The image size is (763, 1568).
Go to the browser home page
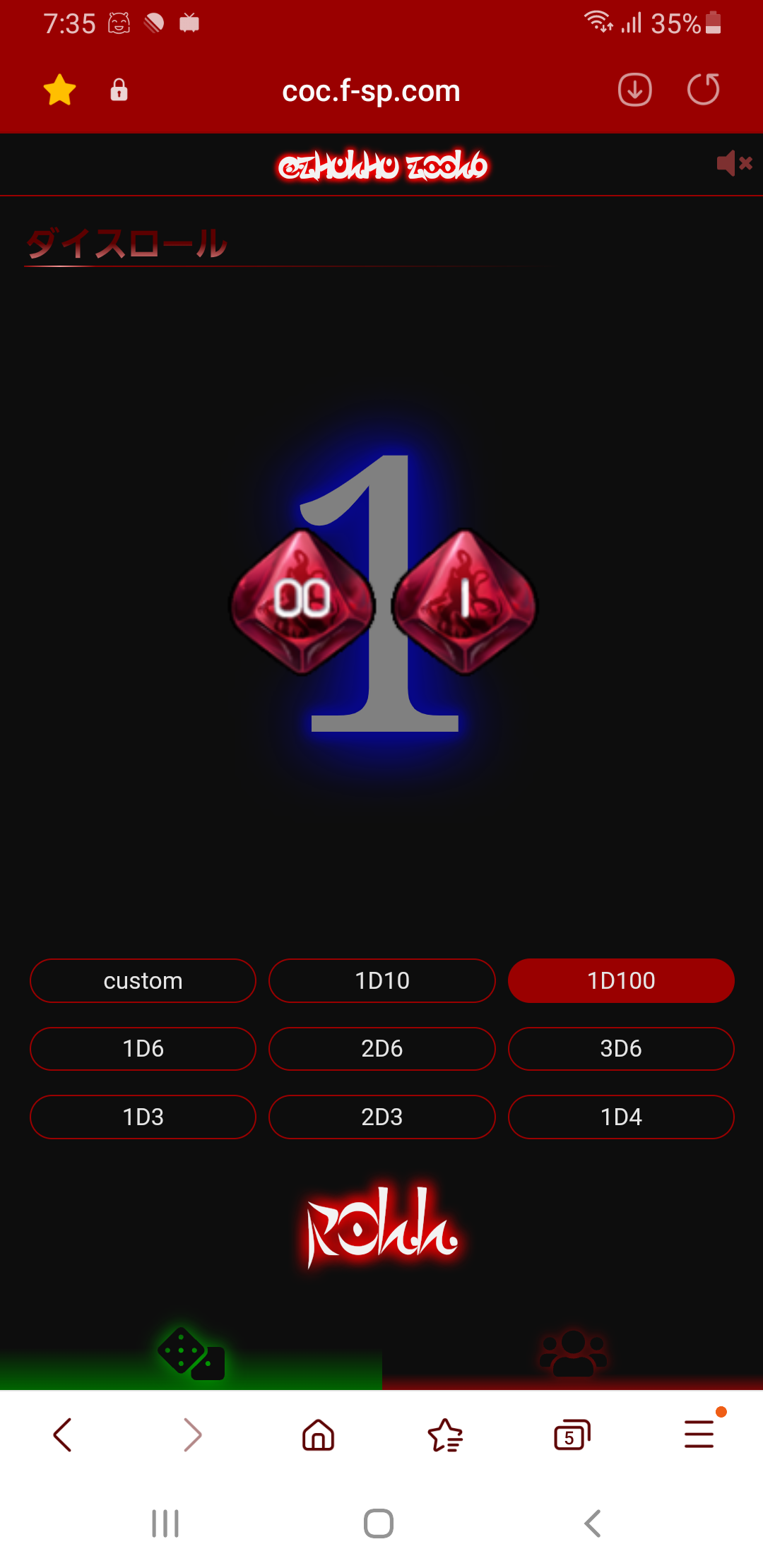click(x=318, y=1435)
